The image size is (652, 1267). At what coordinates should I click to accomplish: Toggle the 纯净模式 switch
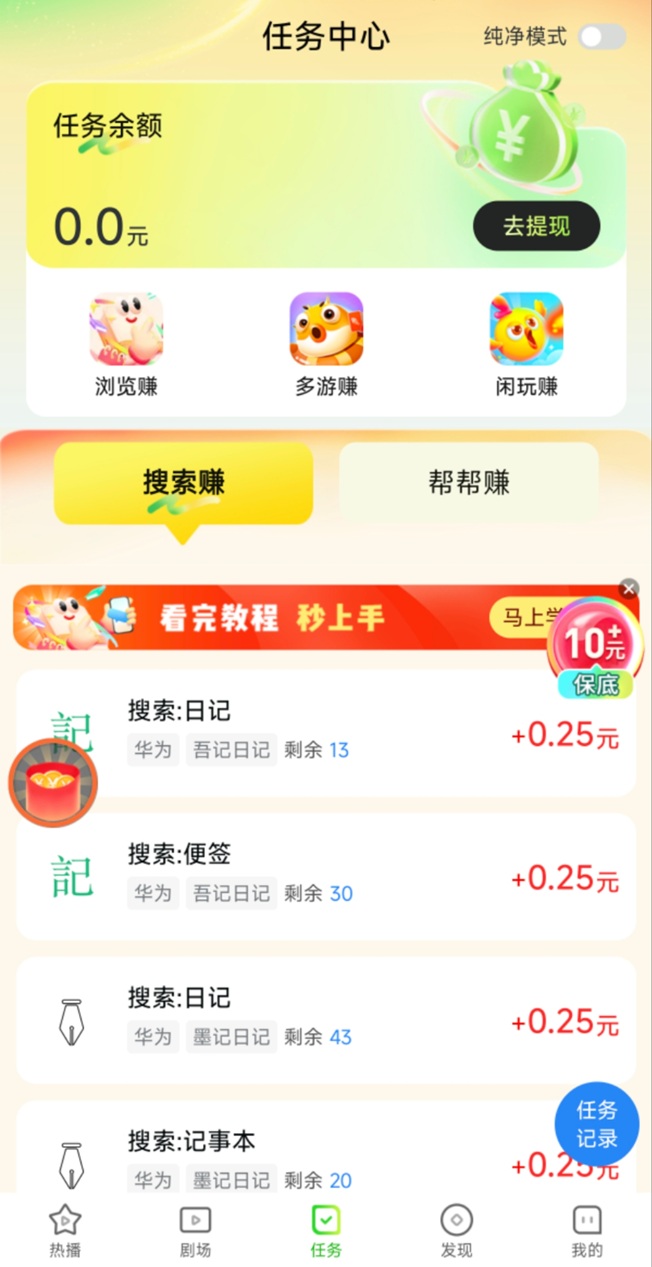(x=602, y=37)
